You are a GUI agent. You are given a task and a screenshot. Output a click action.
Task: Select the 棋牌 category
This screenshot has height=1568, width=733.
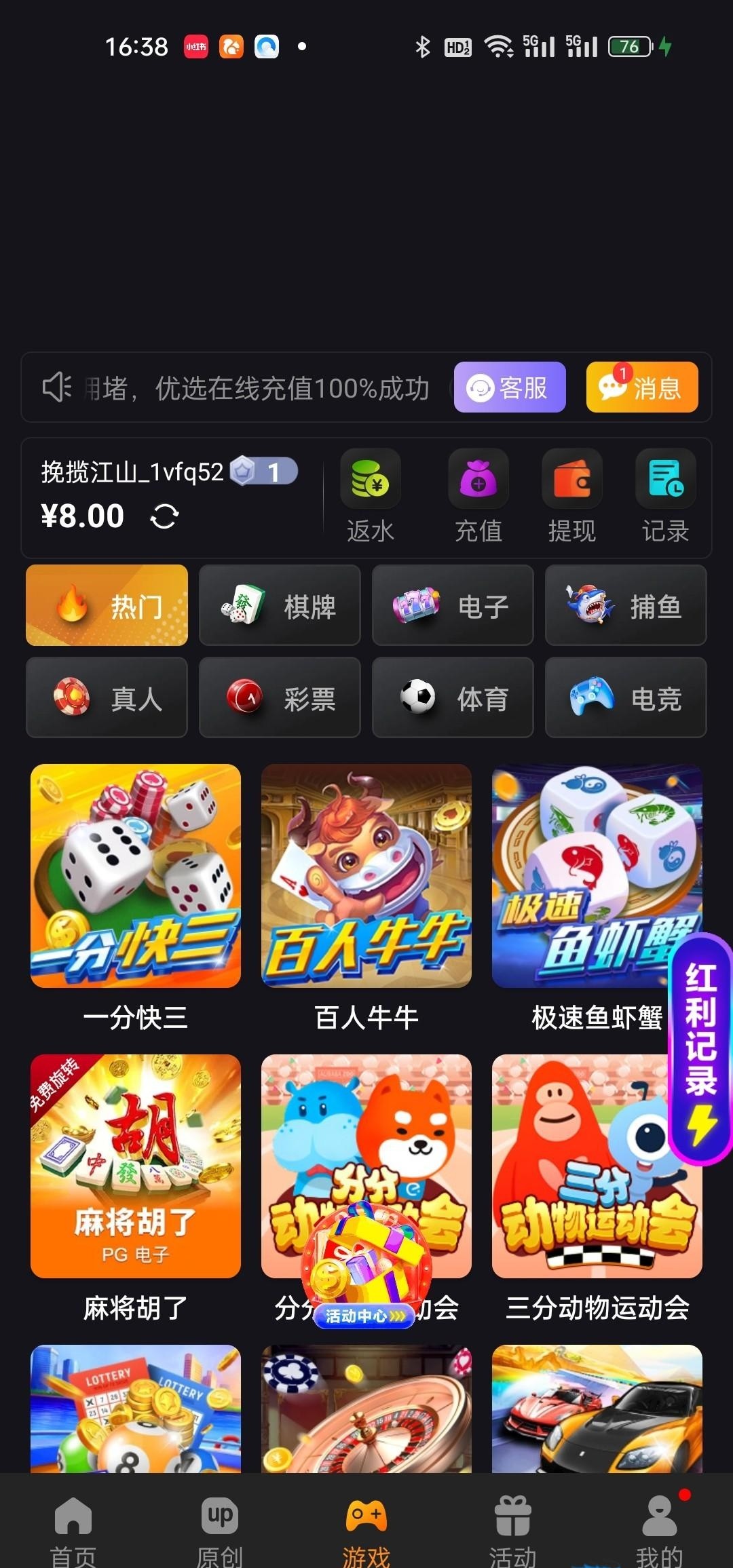pyautogui.click(x=279, y=606)
